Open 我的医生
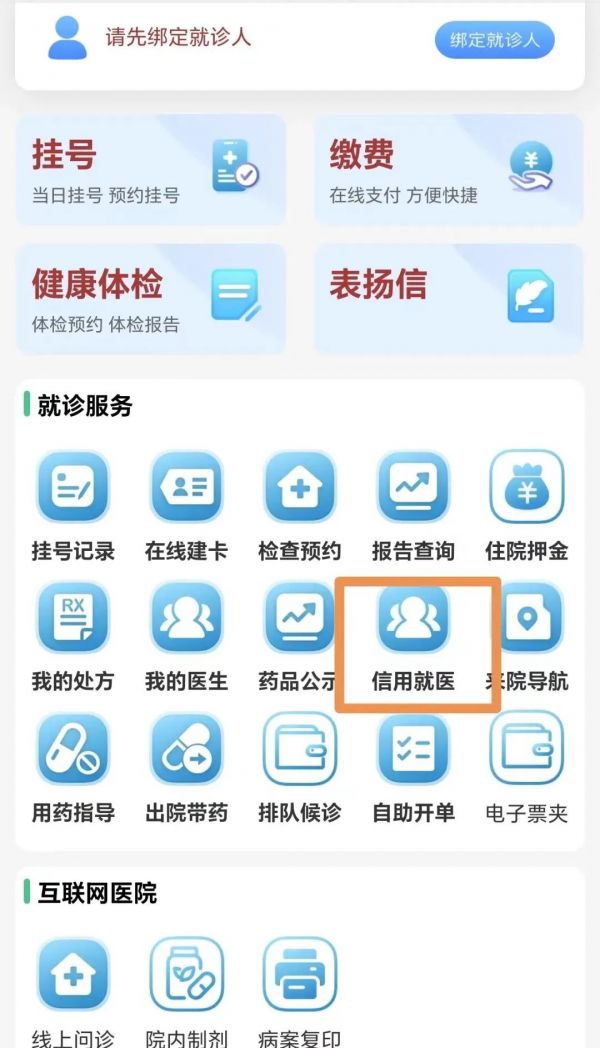 pyautogui.click(x=186, y=637)
